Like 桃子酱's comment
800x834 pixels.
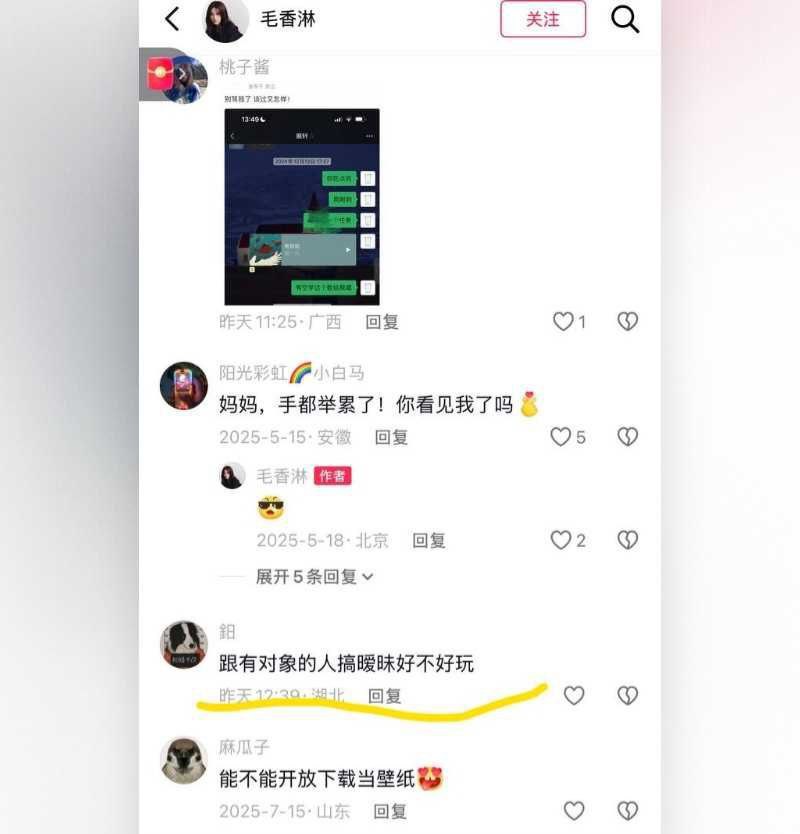point(564,322)
